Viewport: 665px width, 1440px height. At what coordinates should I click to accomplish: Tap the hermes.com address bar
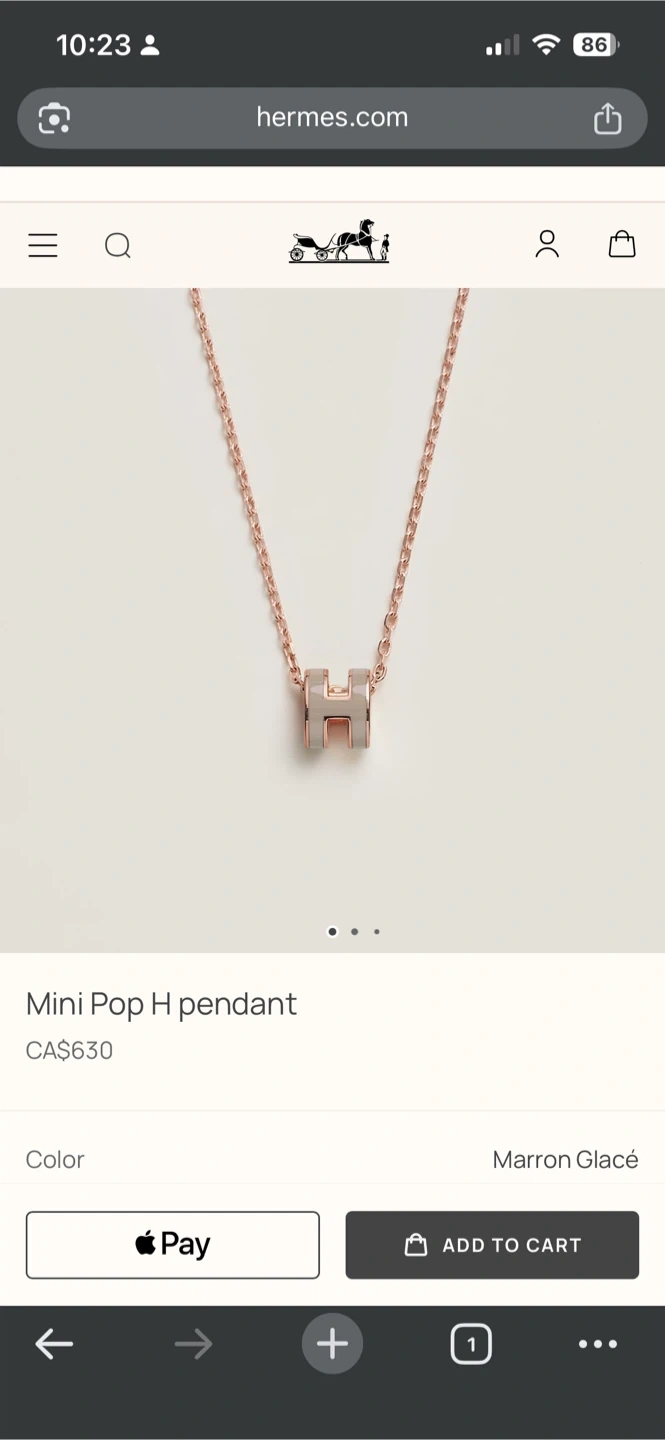[332, 118]
